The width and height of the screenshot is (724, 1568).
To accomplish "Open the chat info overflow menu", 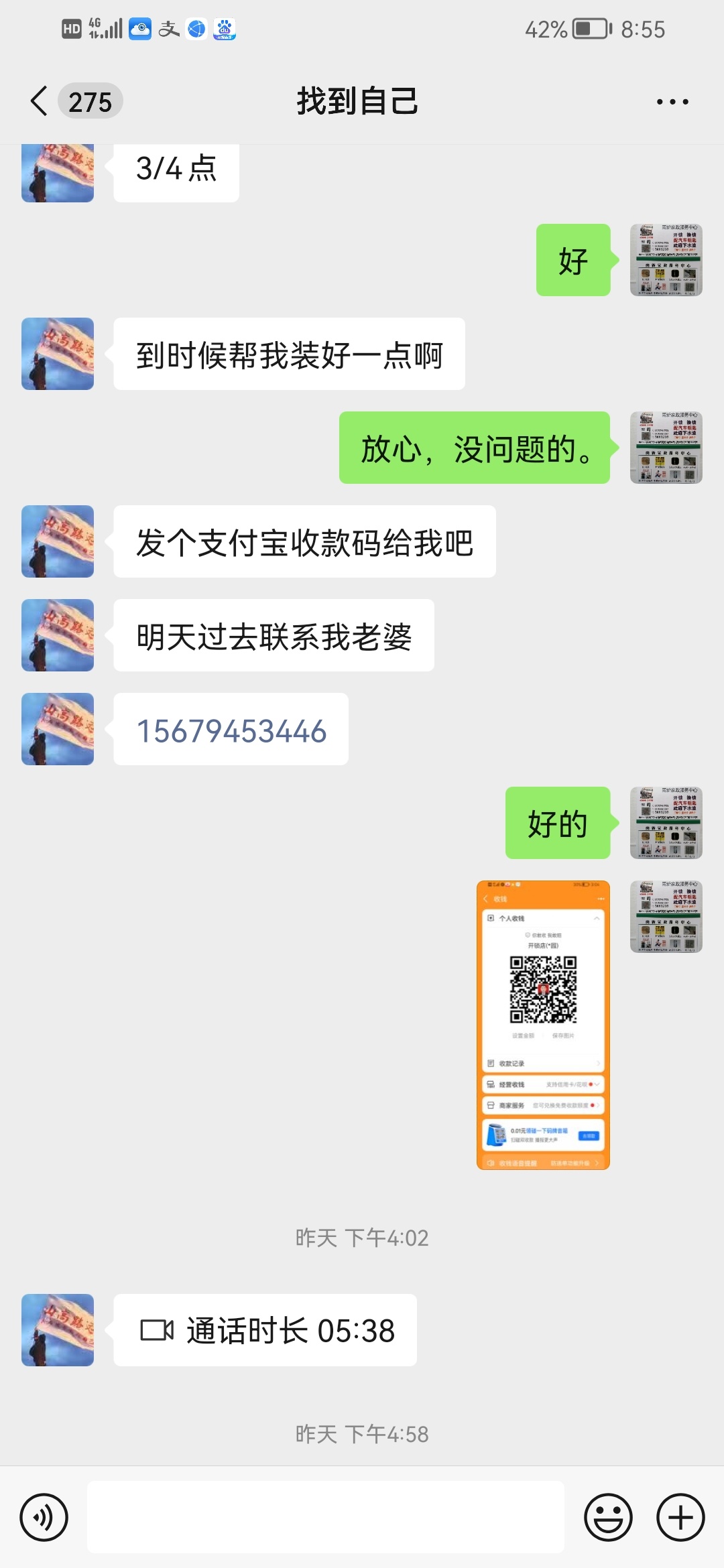I will click(672, 102).
